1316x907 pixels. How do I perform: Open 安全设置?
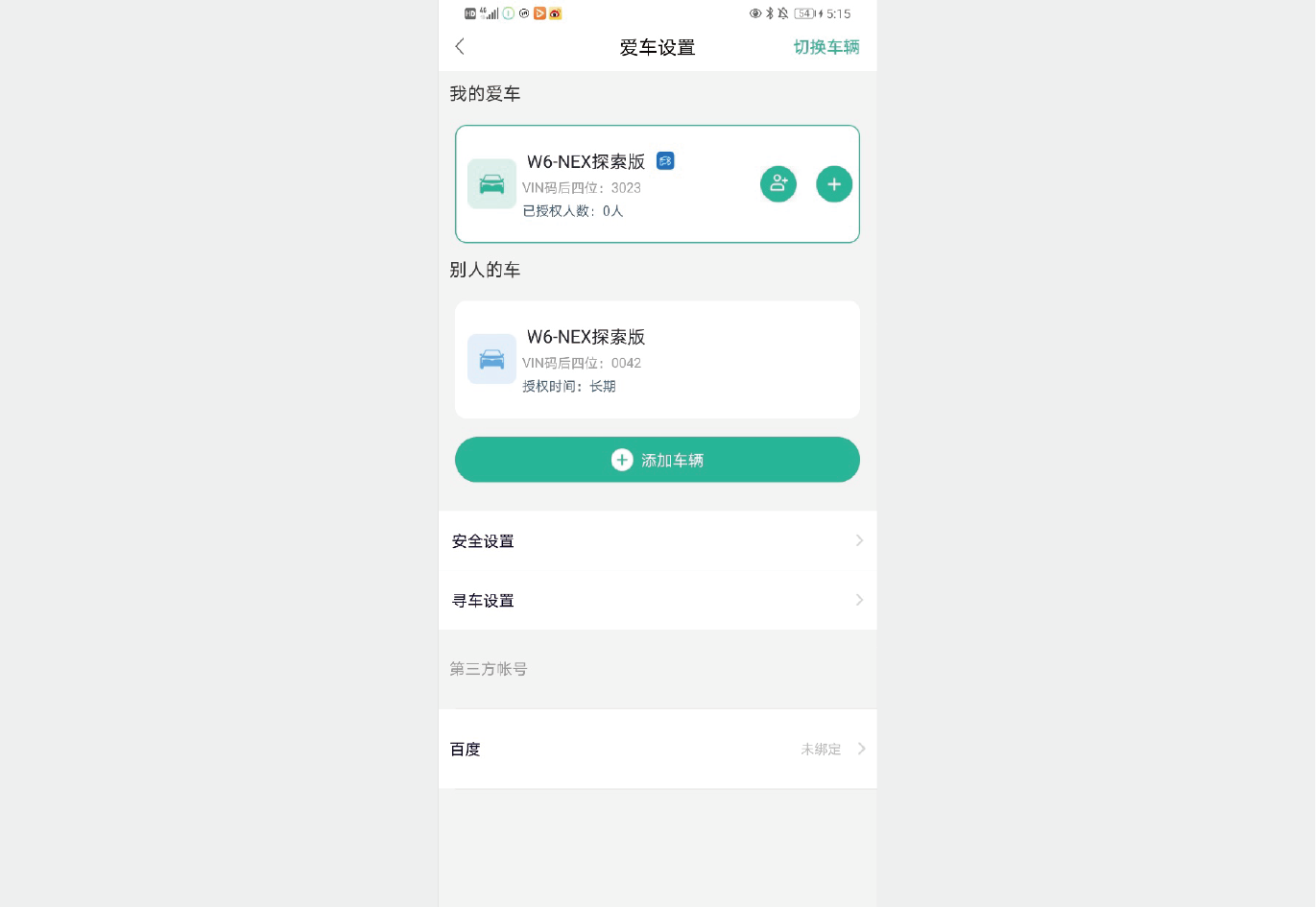coord(657,541)
